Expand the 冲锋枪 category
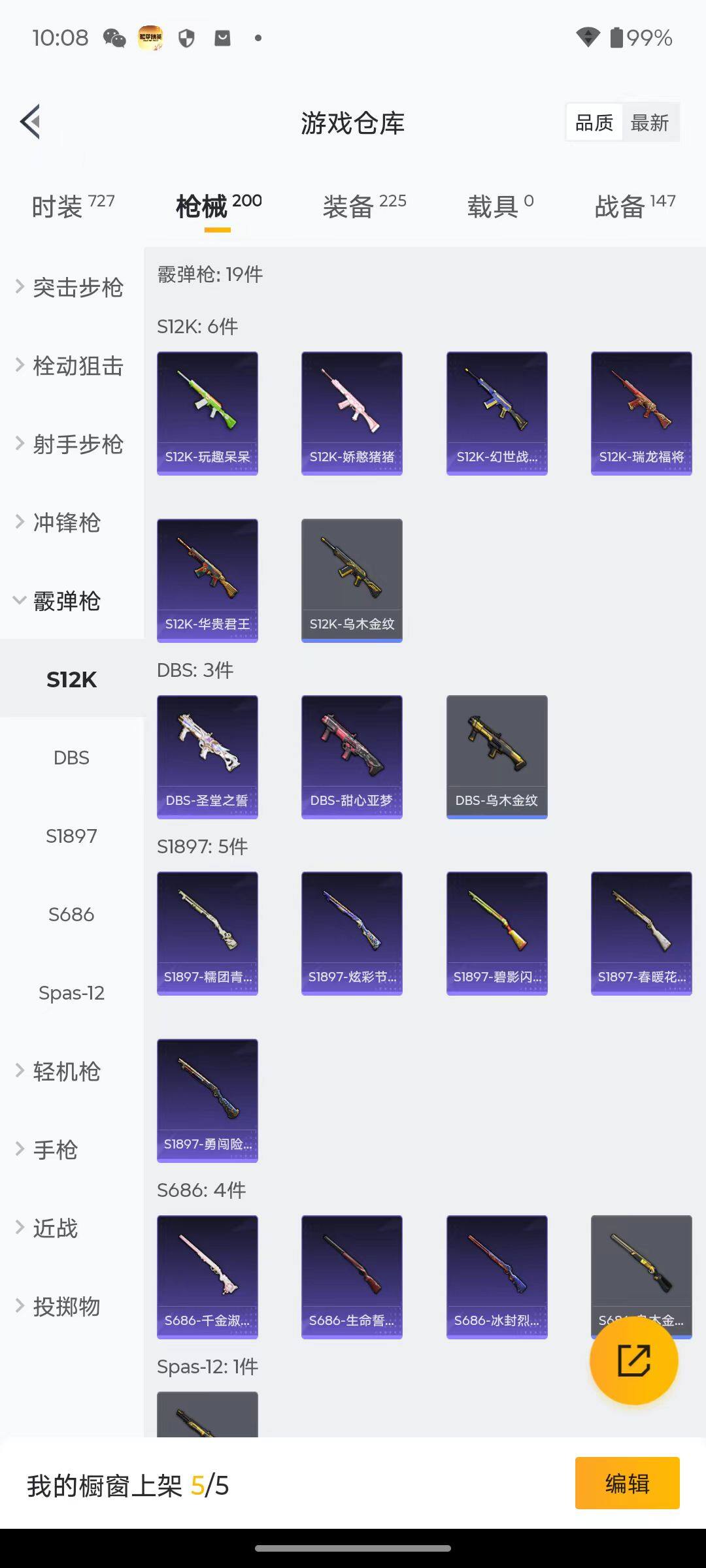 tap(65, 523)
